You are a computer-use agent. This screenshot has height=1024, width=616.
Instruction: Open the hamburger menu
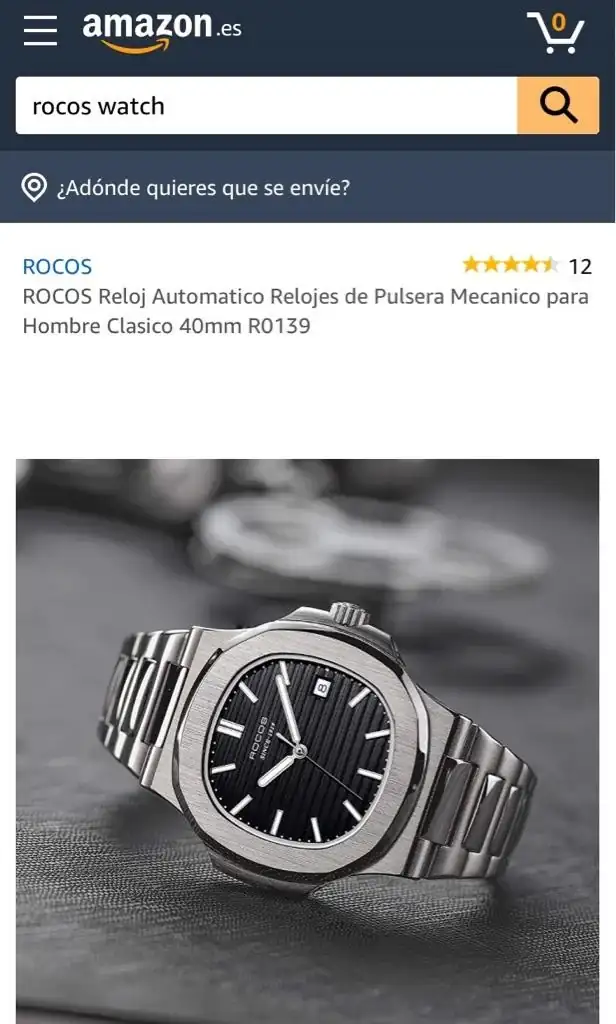pos(40,30)
